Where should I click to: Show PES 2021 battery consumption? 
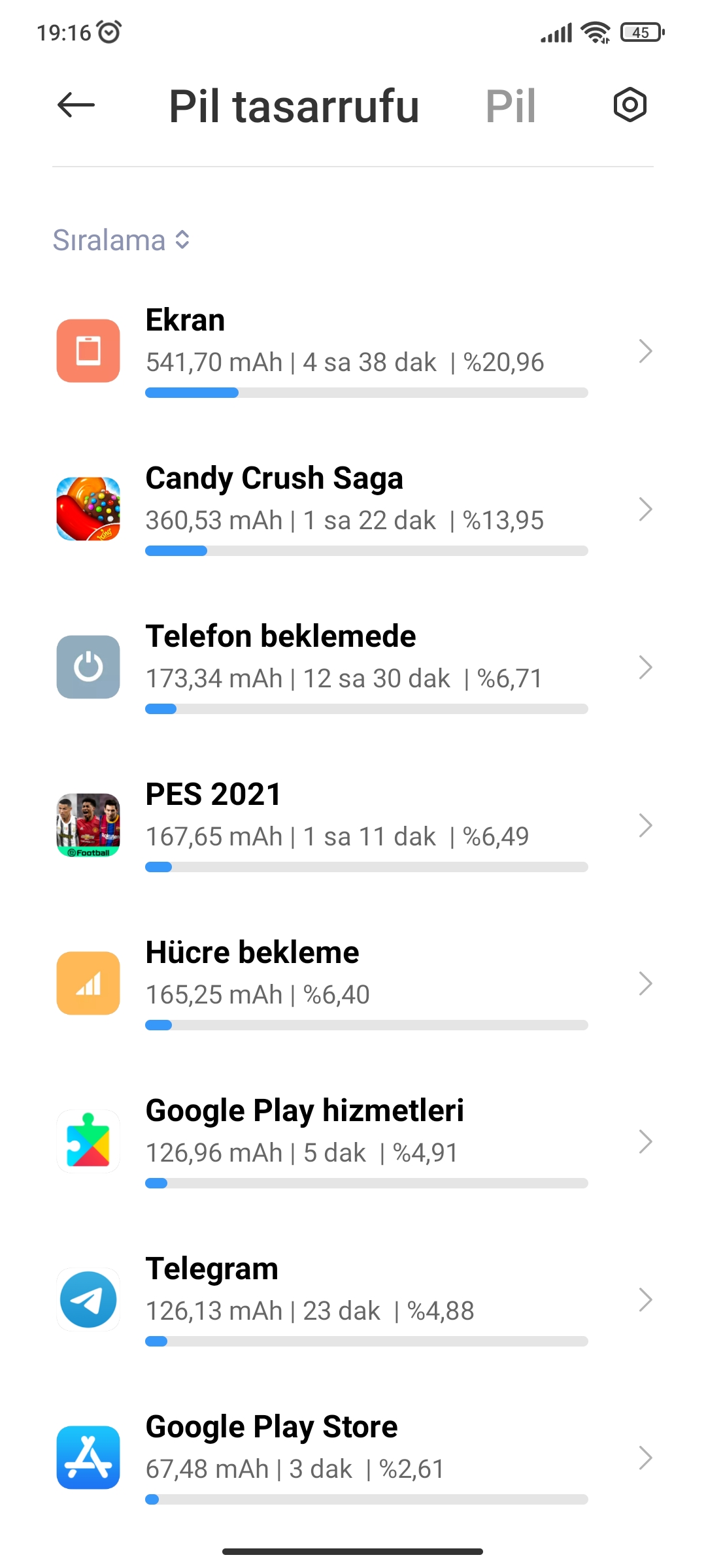coord(353,825)
